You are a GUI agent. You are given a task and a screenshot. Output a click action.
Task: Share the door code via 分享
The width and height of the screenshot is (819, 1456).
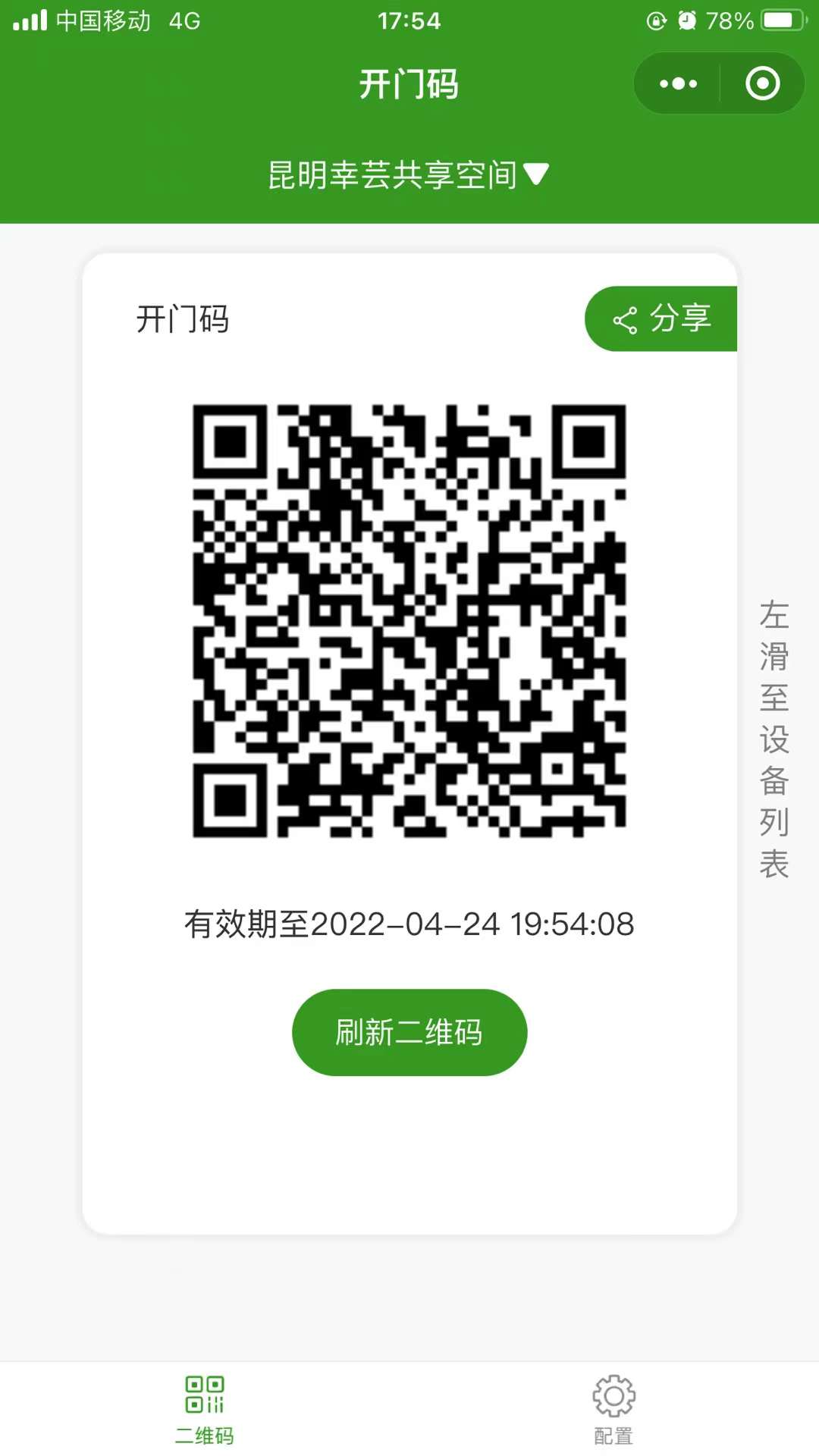pos(662,318)
